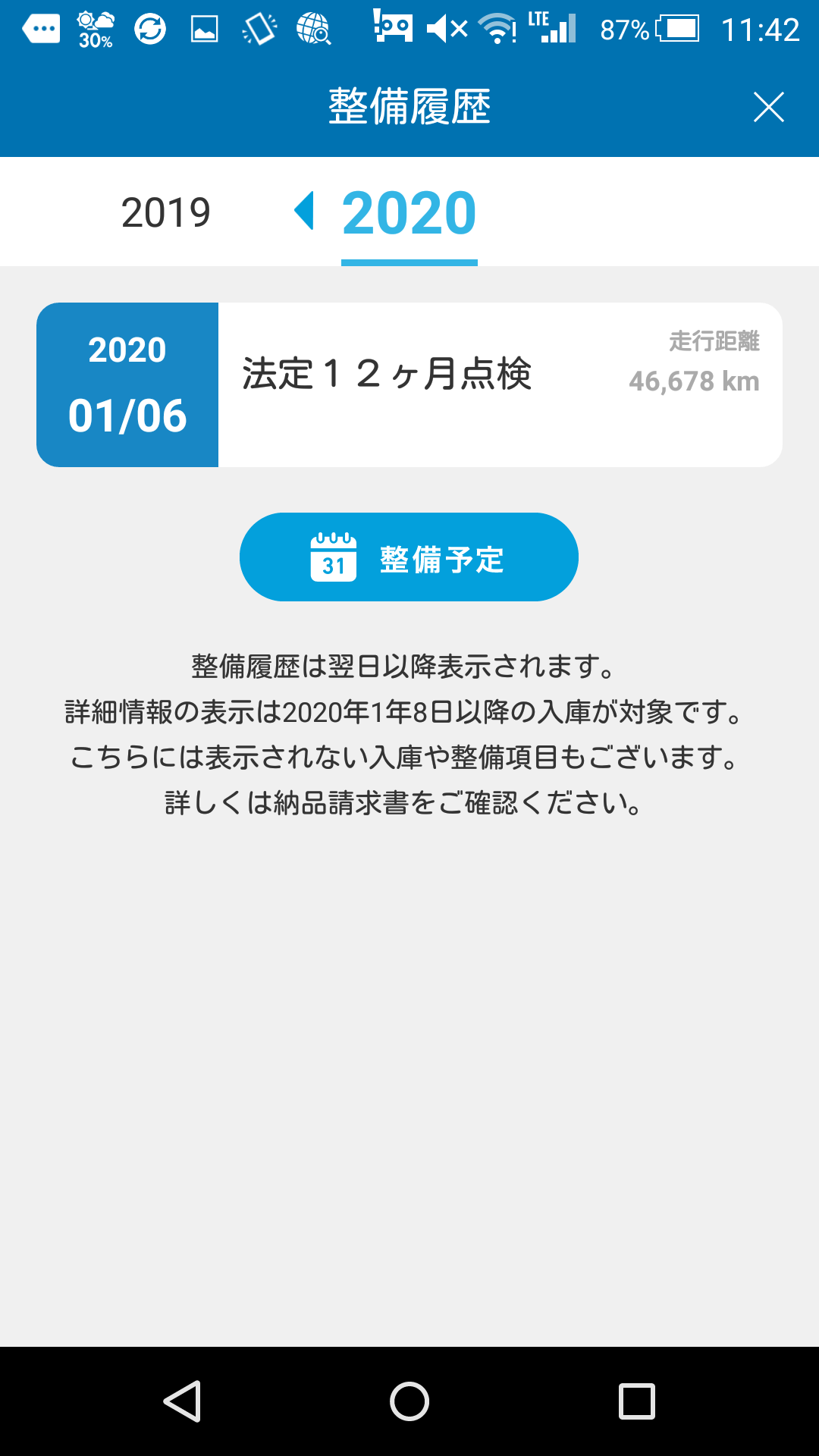Screen dimensions: 819x1456
Task: Close the 整備履歴 screen
Action: 768,107
